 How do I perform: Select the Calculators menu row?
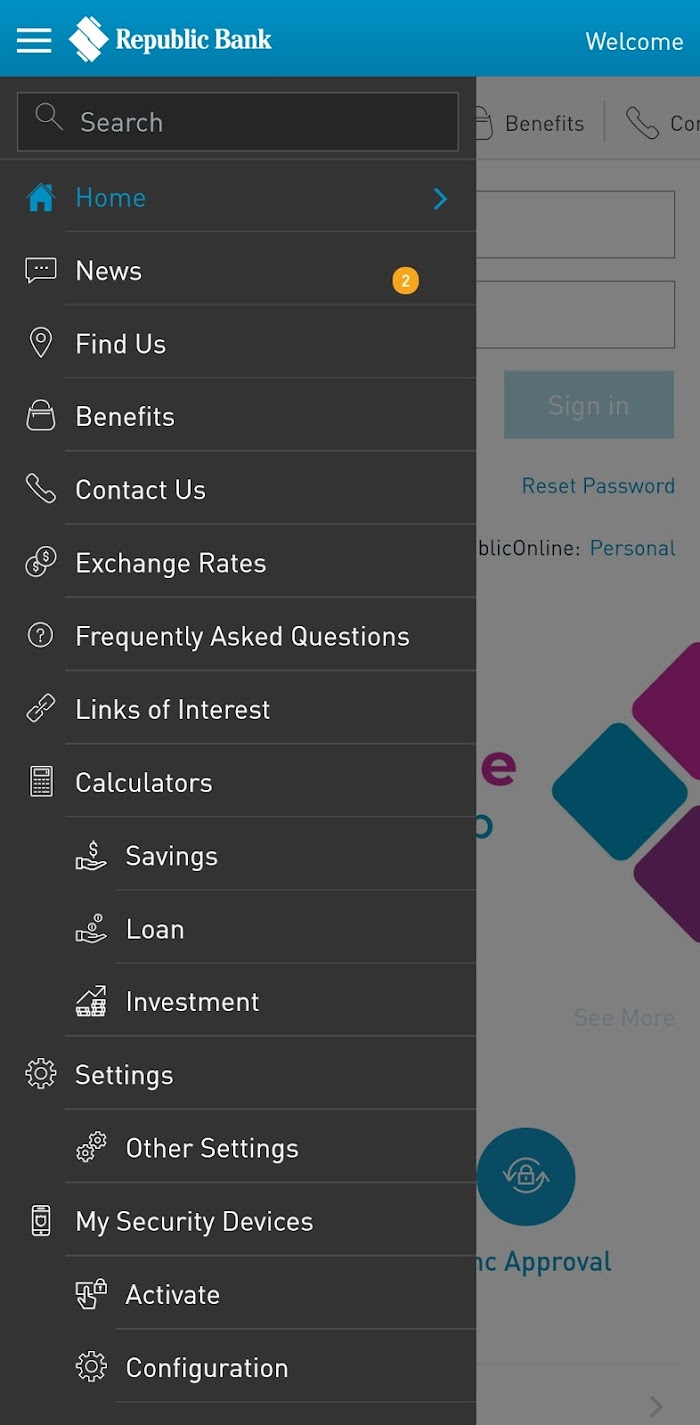click(238, 782)
